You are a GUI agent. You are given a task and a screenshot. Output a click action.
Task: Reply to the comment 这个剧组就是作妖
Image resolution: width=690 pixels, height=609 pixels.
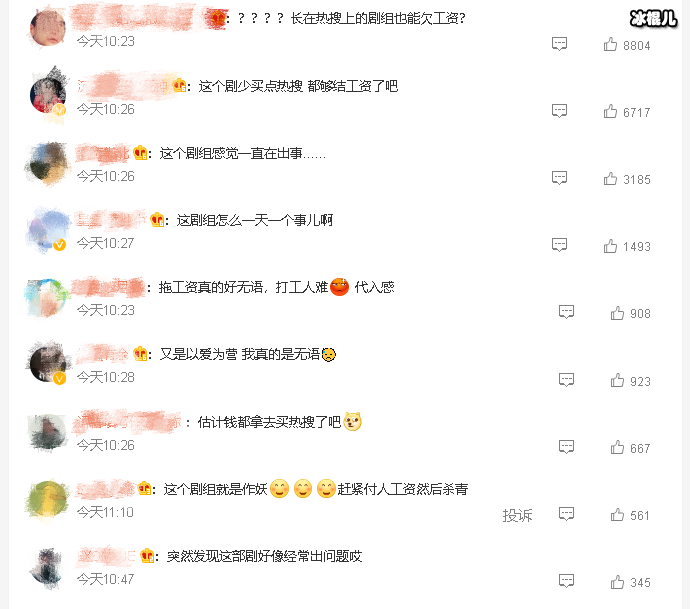[567, 515]
